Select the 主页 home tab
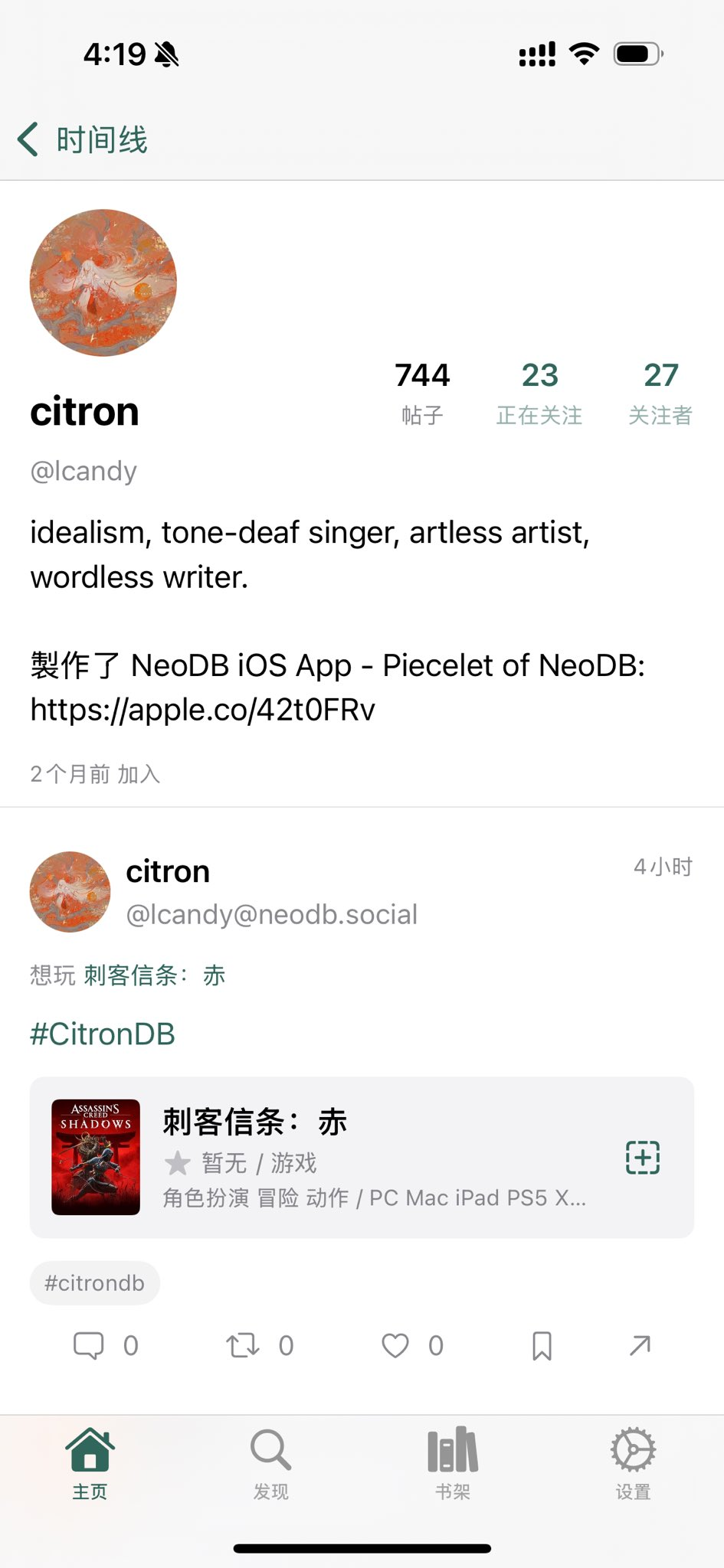724x1568 pixels. (90, 1463)
